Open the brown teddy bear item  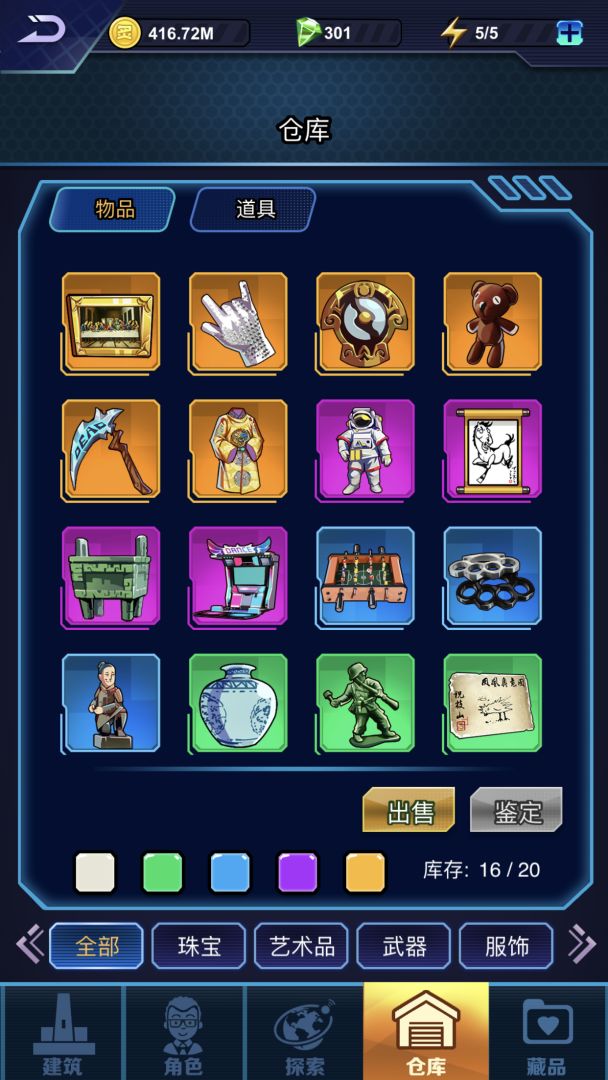click(x=493, y=322)
